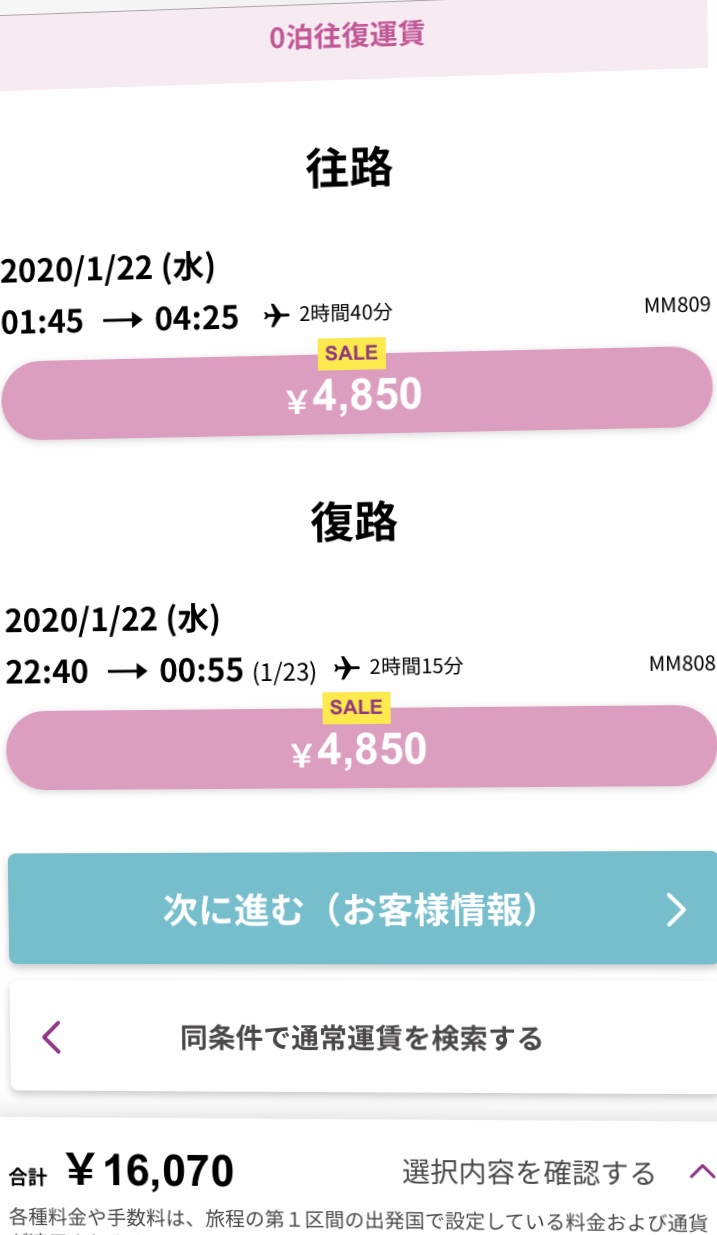Expand 選択内容を確認する to review the selection
This screenshot has width=717, height=1235.
[558, 1172]
